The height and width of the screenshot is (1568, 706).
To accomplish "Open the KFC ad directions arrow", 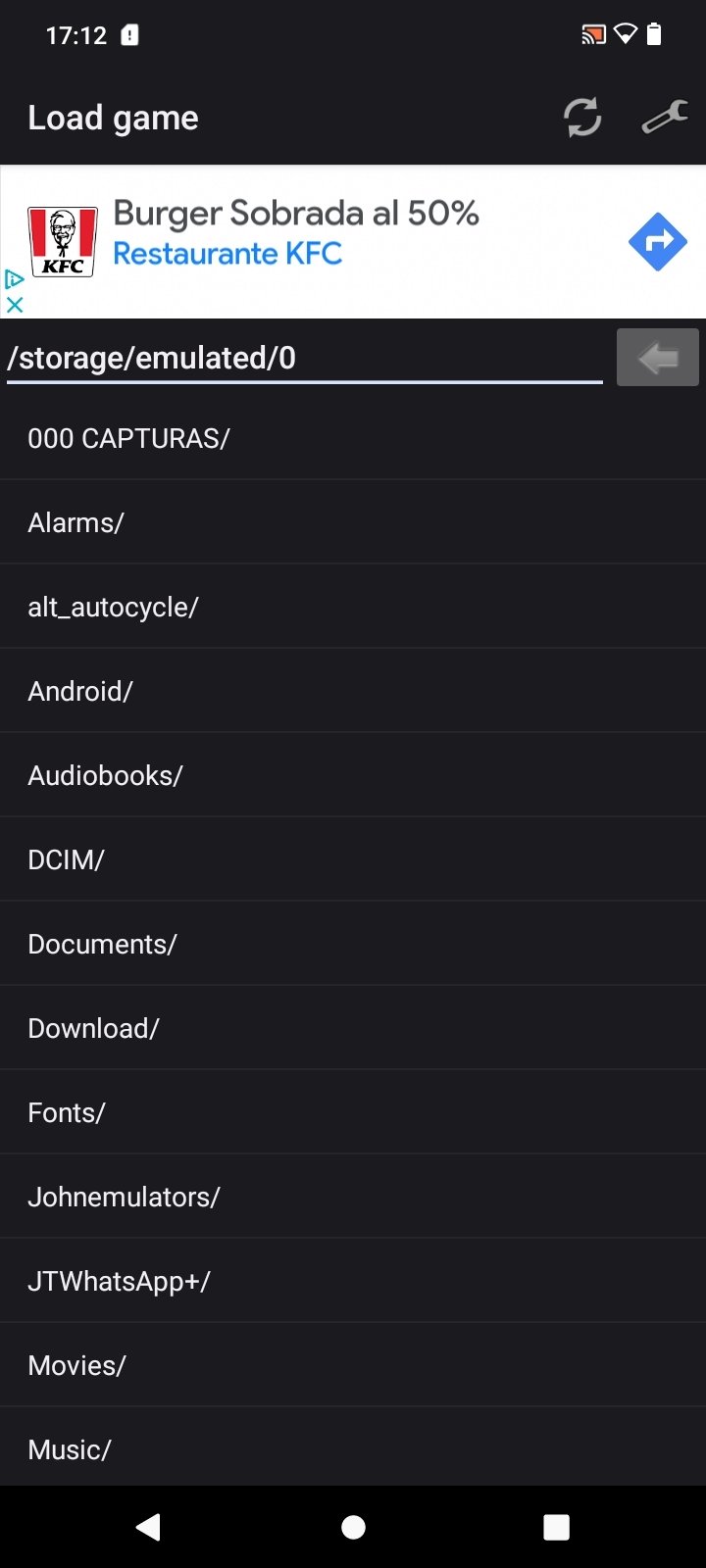I will tap(658, 241).
